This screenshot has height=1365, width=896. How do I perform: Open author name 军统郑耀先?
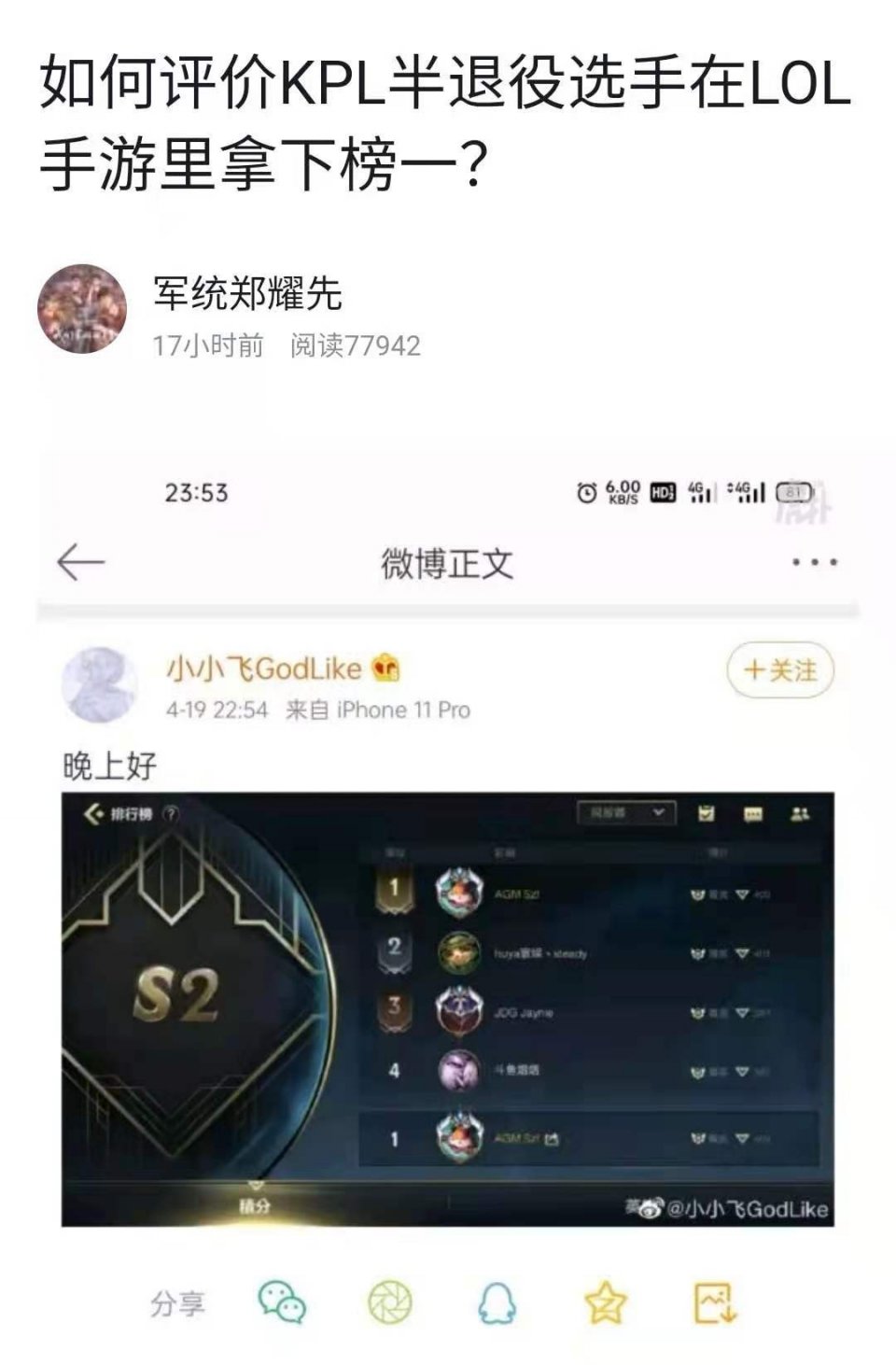(x=247, y=293)
